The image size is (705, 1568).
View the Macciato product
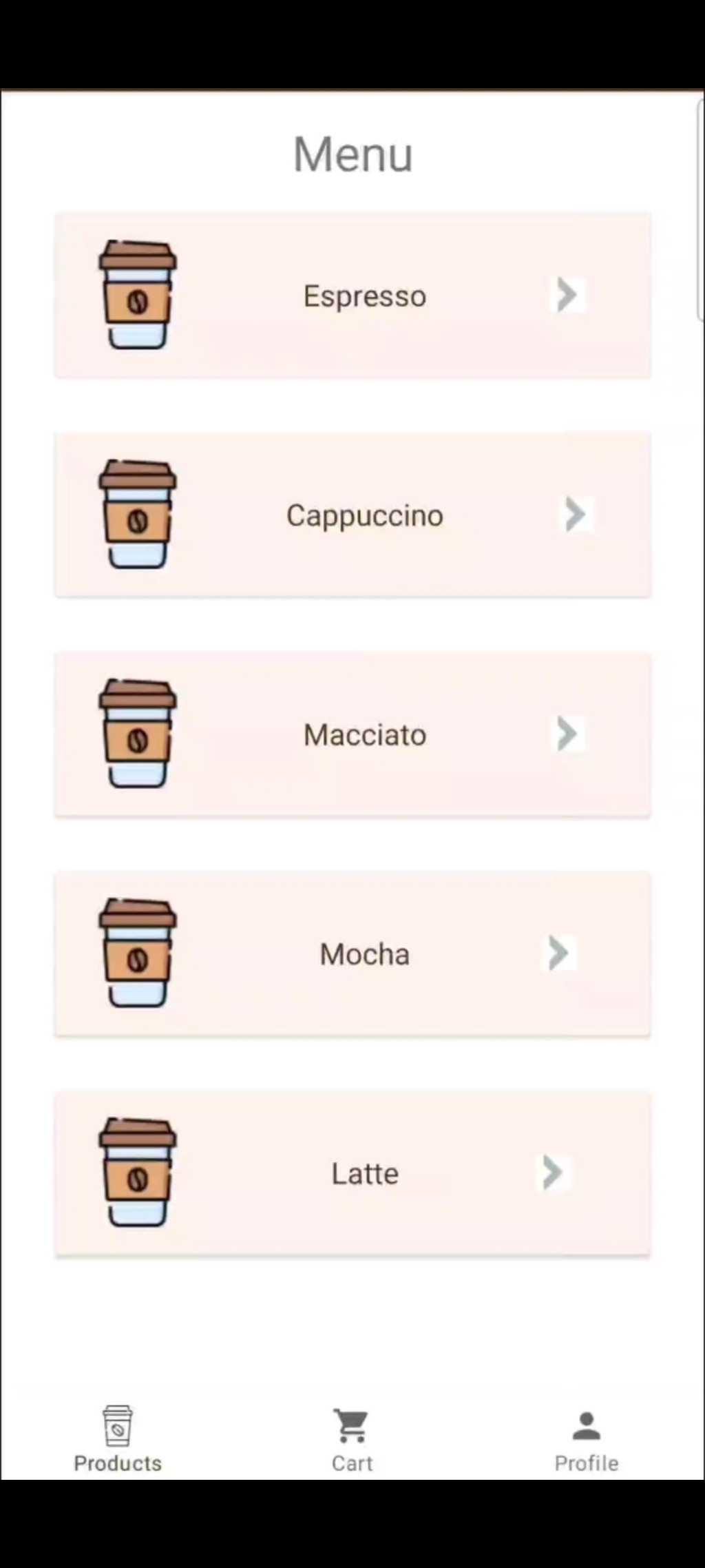tap(352, 734)
